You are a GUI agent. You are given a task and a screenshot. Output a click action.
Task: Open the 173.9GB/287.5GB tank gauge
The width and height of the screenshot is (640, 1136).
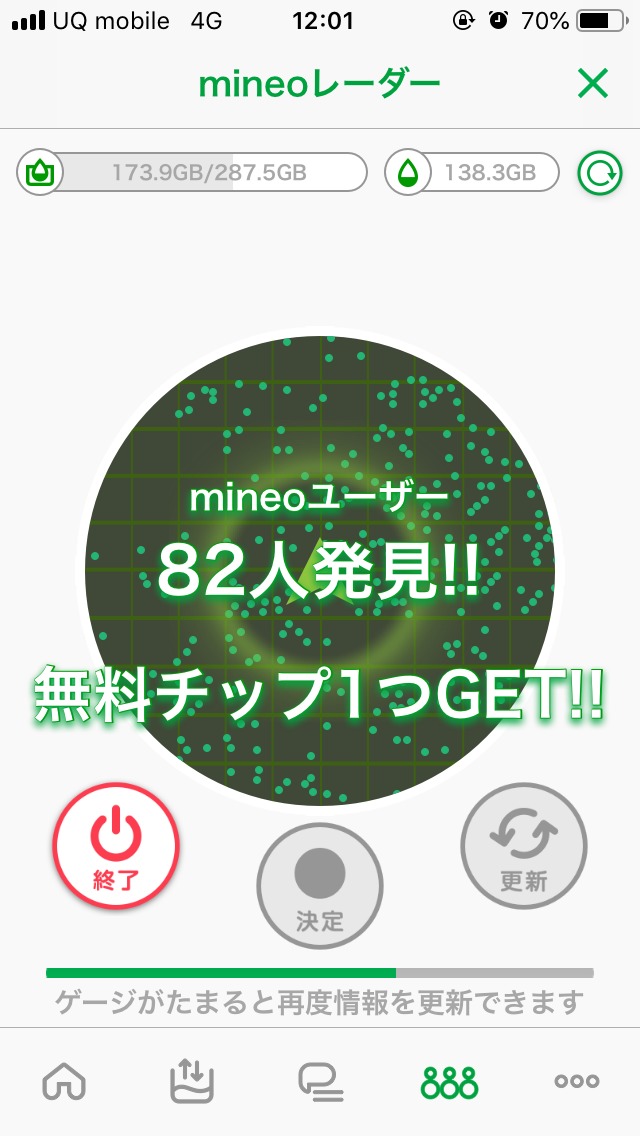193,173
